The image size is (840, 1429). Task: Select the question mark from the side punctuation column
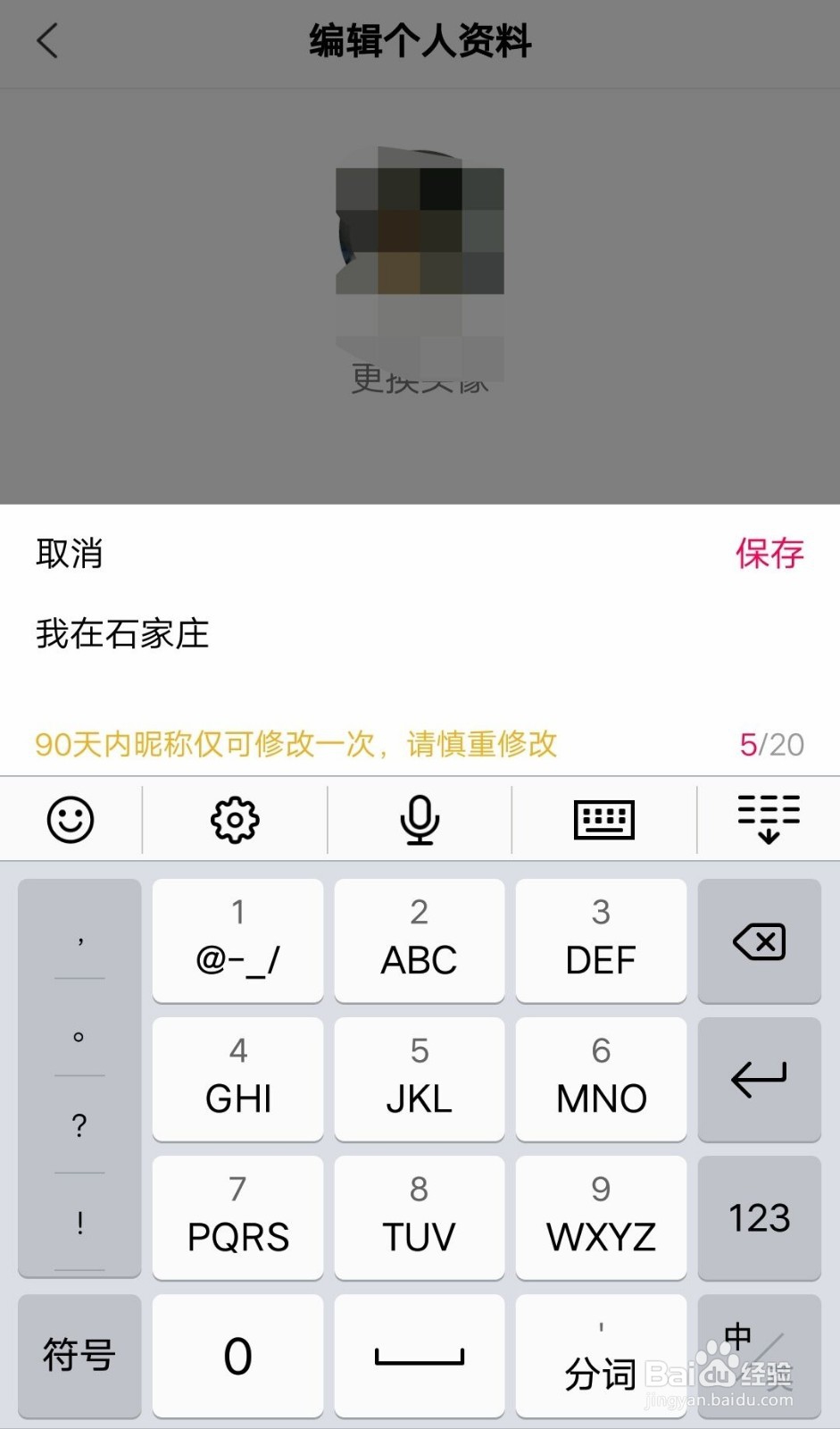point(79,1124)
